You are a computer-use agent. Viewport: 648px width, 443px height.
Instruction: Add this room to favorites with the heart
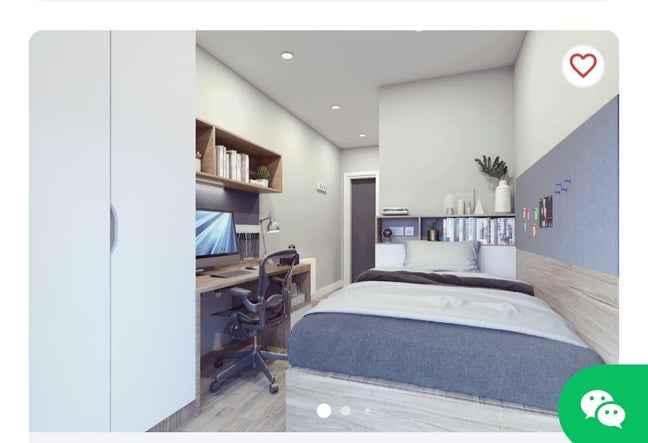pos(583,66)
